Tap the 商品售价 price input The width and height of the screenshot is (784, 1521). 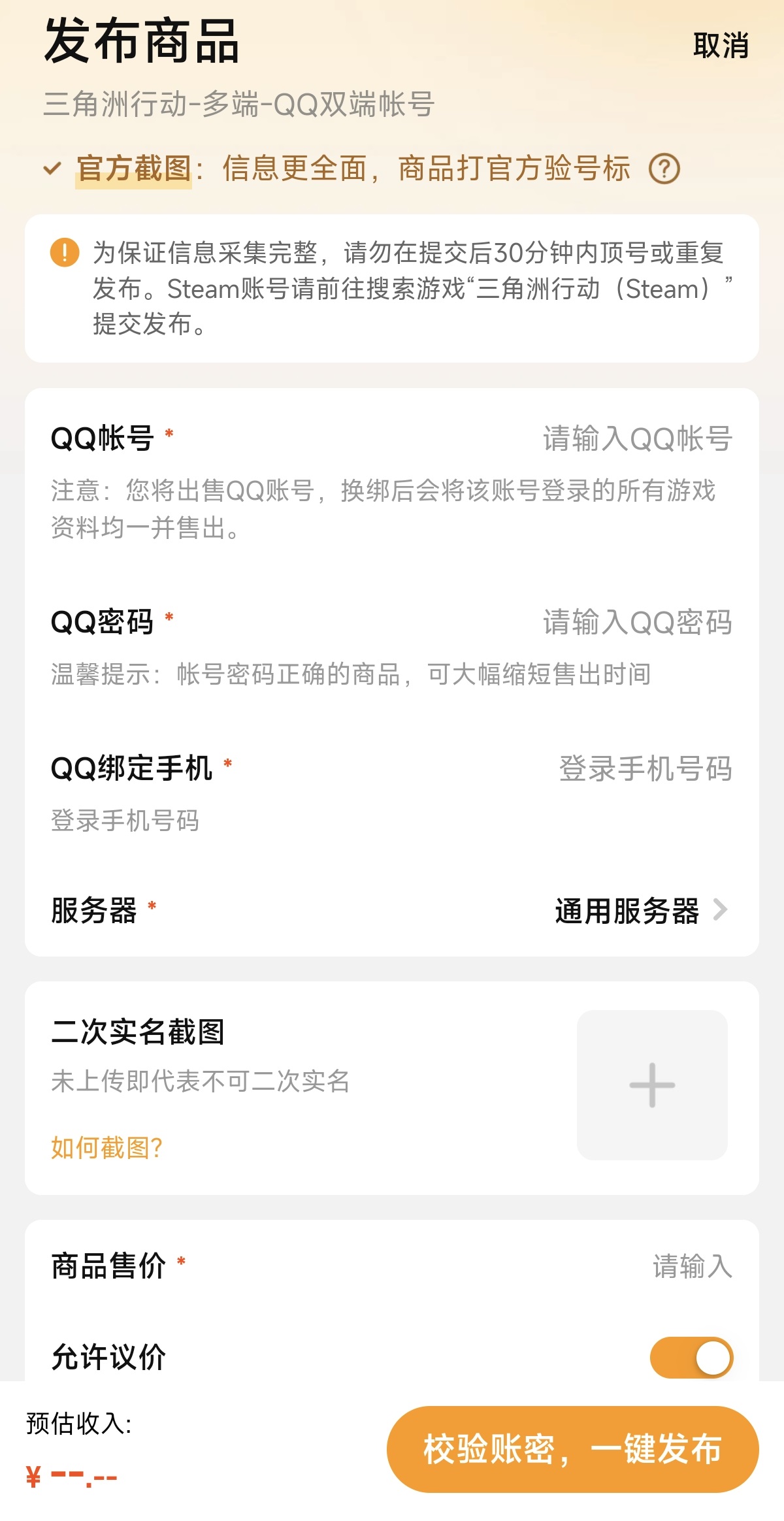691,1266
